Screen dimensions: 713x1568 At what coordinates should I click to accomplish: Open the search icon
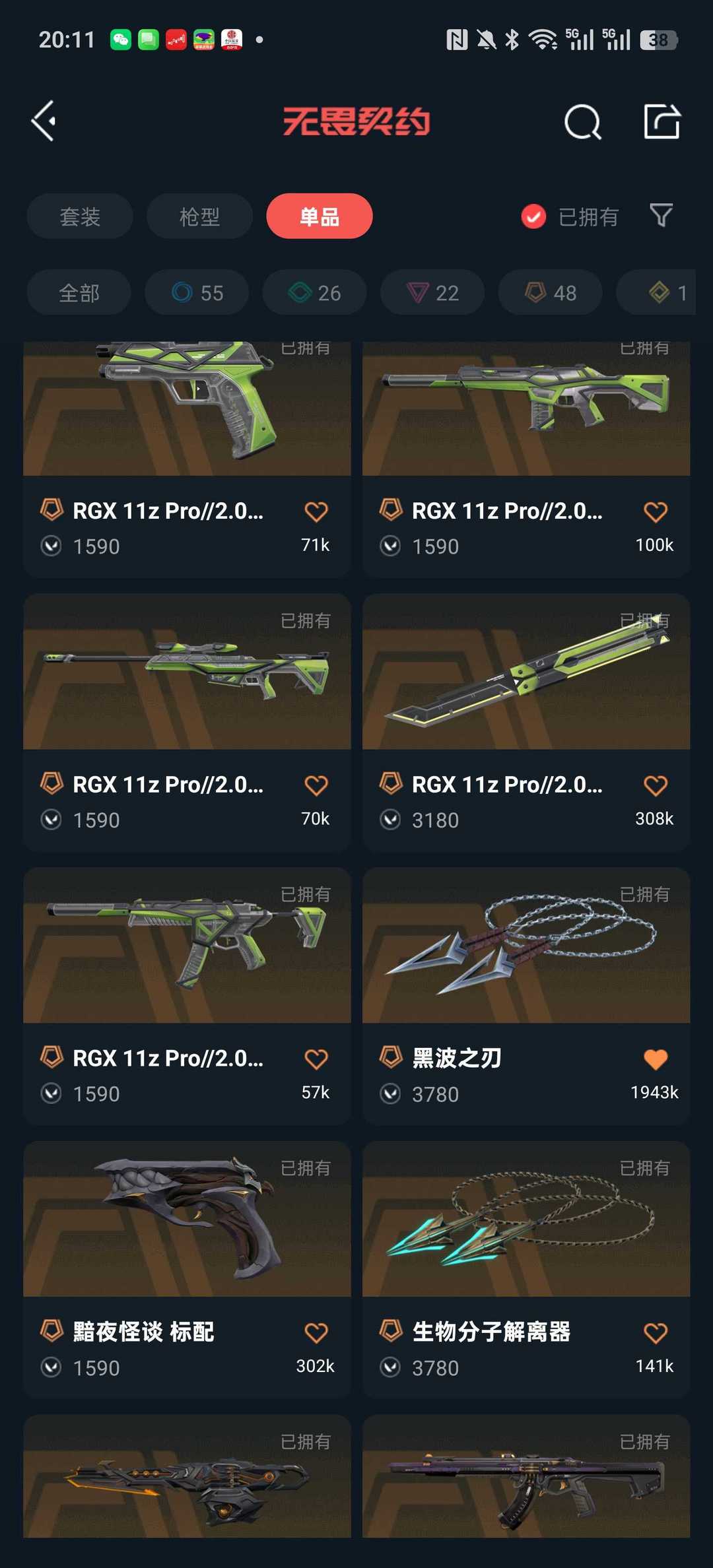pyautogui.click(x=582, y=122)
